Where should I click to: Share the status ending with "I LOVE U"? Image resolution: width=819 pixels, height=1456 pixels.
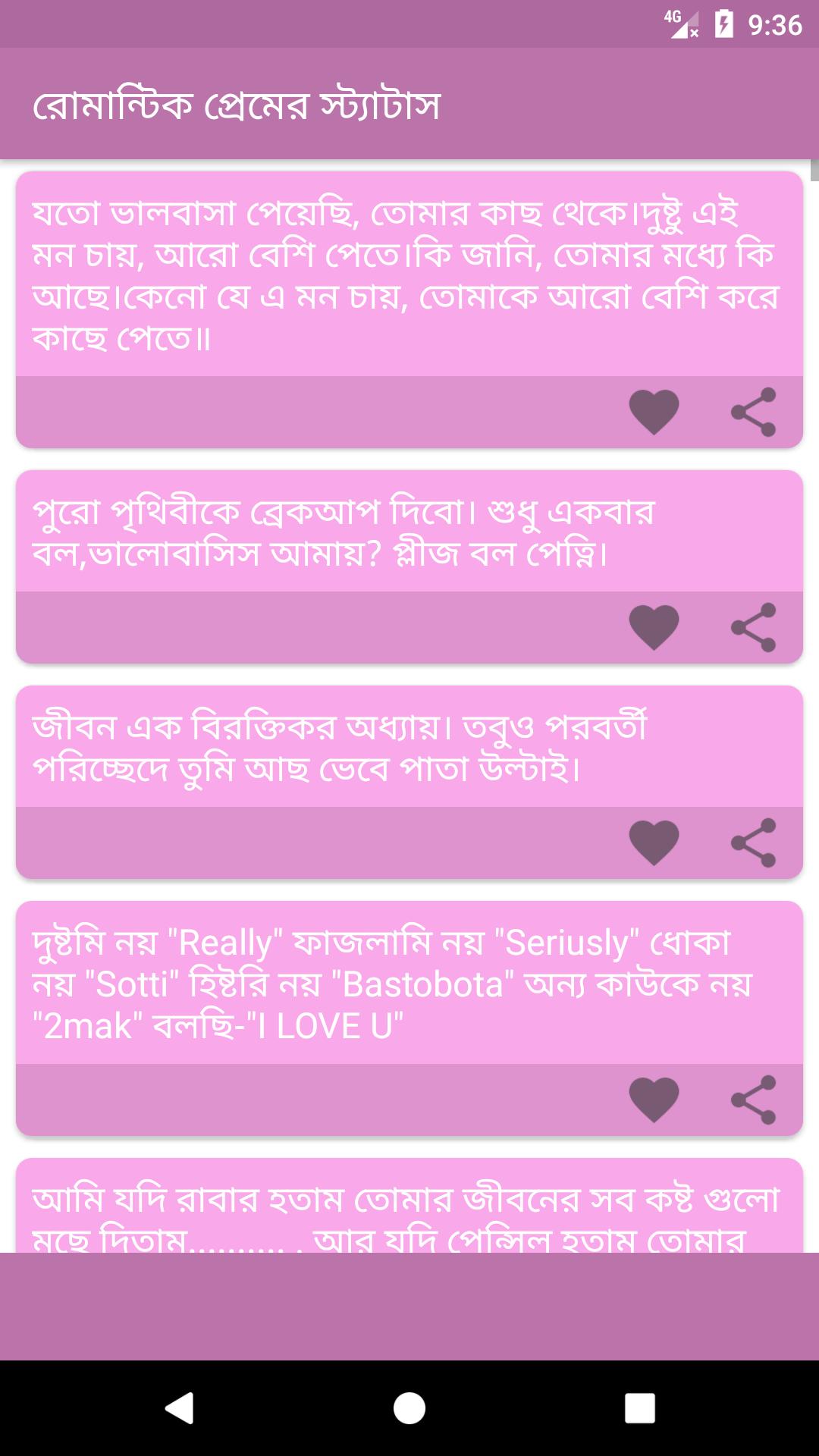point(753,1100)
